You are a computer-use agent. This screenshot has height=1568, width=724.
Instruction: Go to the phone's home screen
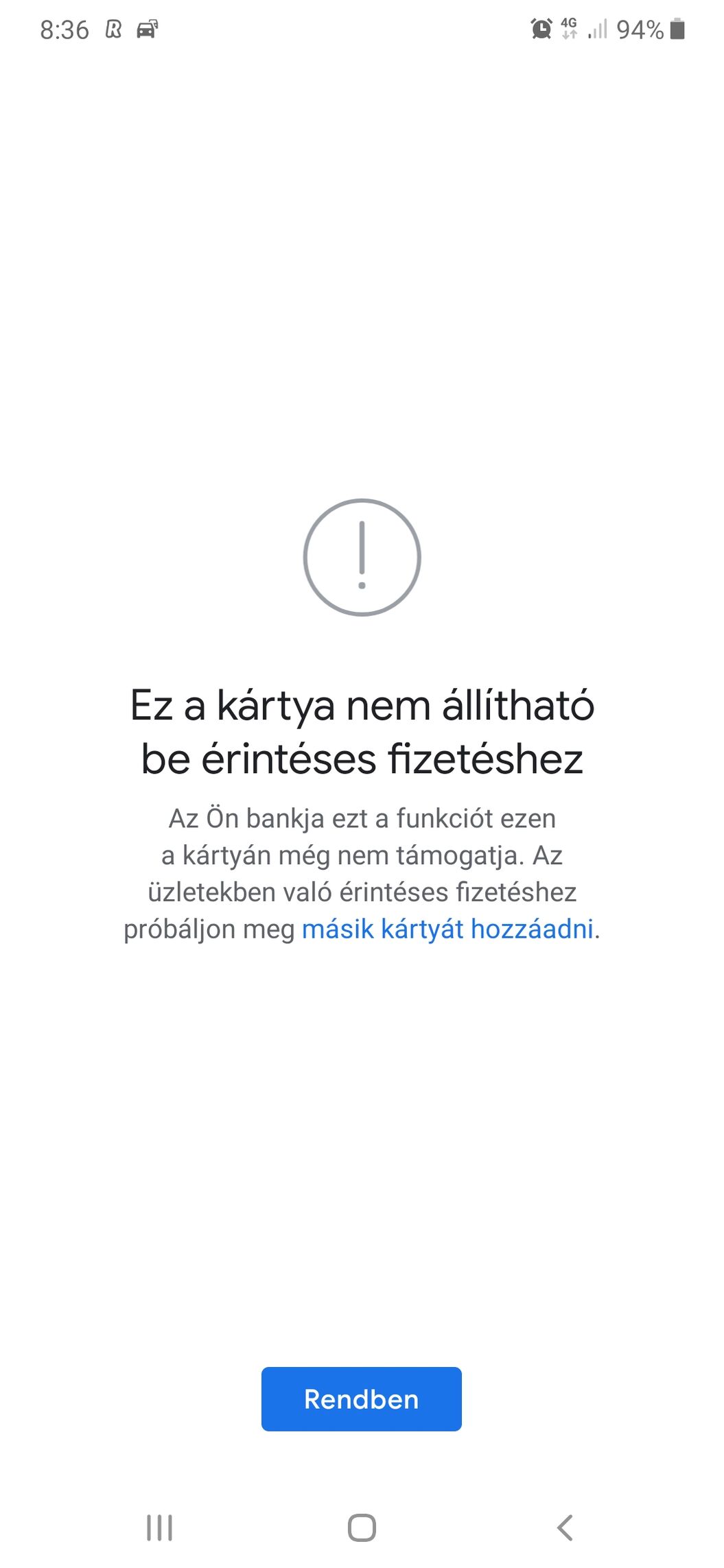pyautogui.click(x=362, y=1528)
